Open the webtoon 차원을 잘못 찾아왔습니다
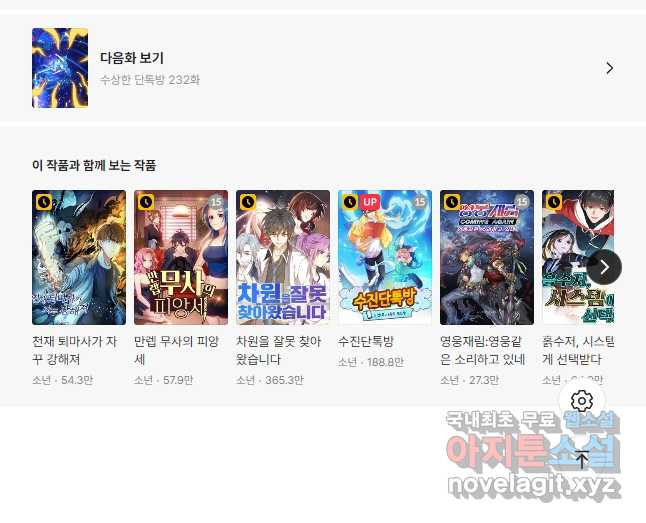The width and height of the screenshot is (646, 523). 283,258
